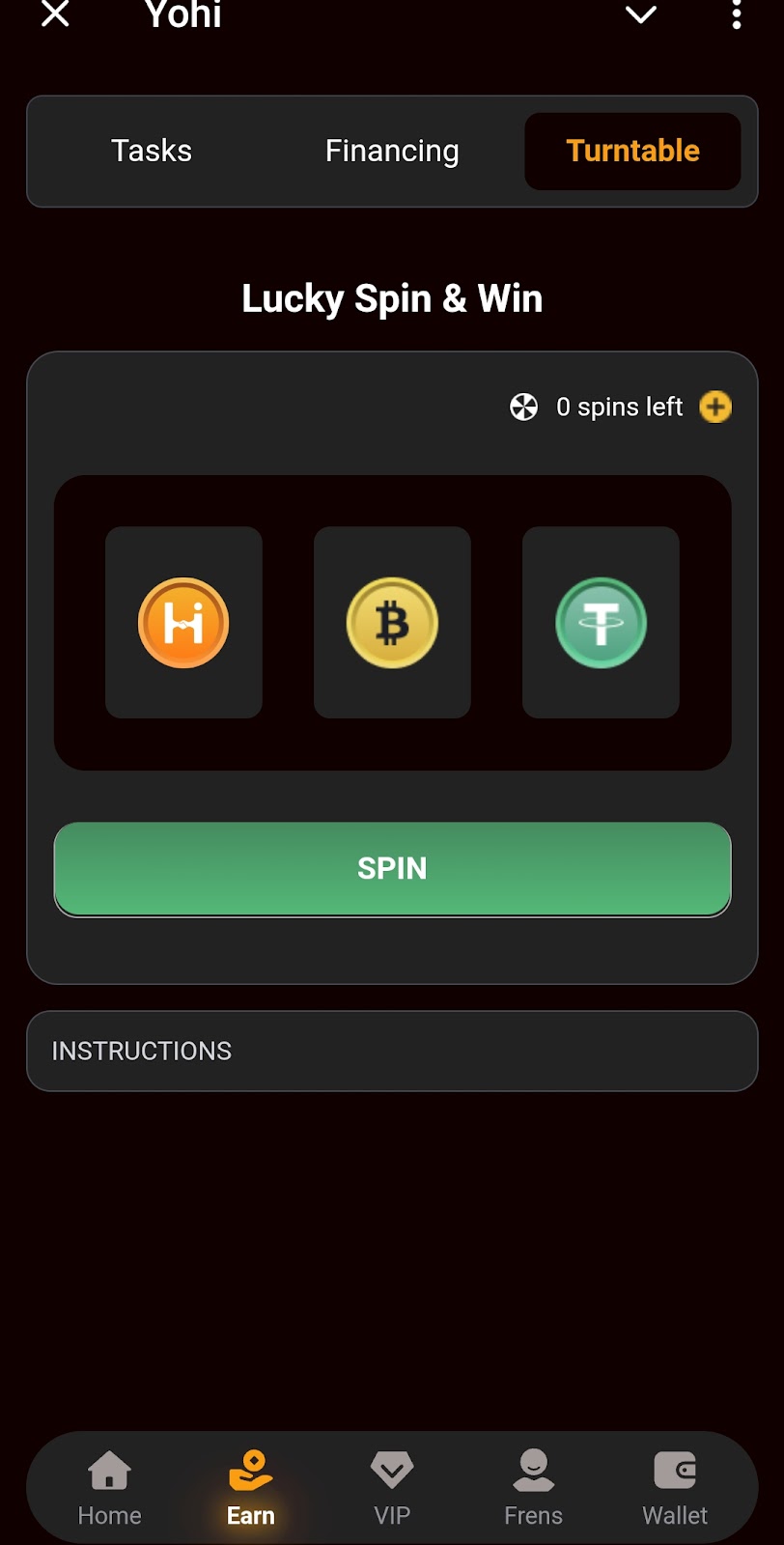Open the VIP section
The width and height of the screenshot is (784, 1545).
(x=392, y=1488)
